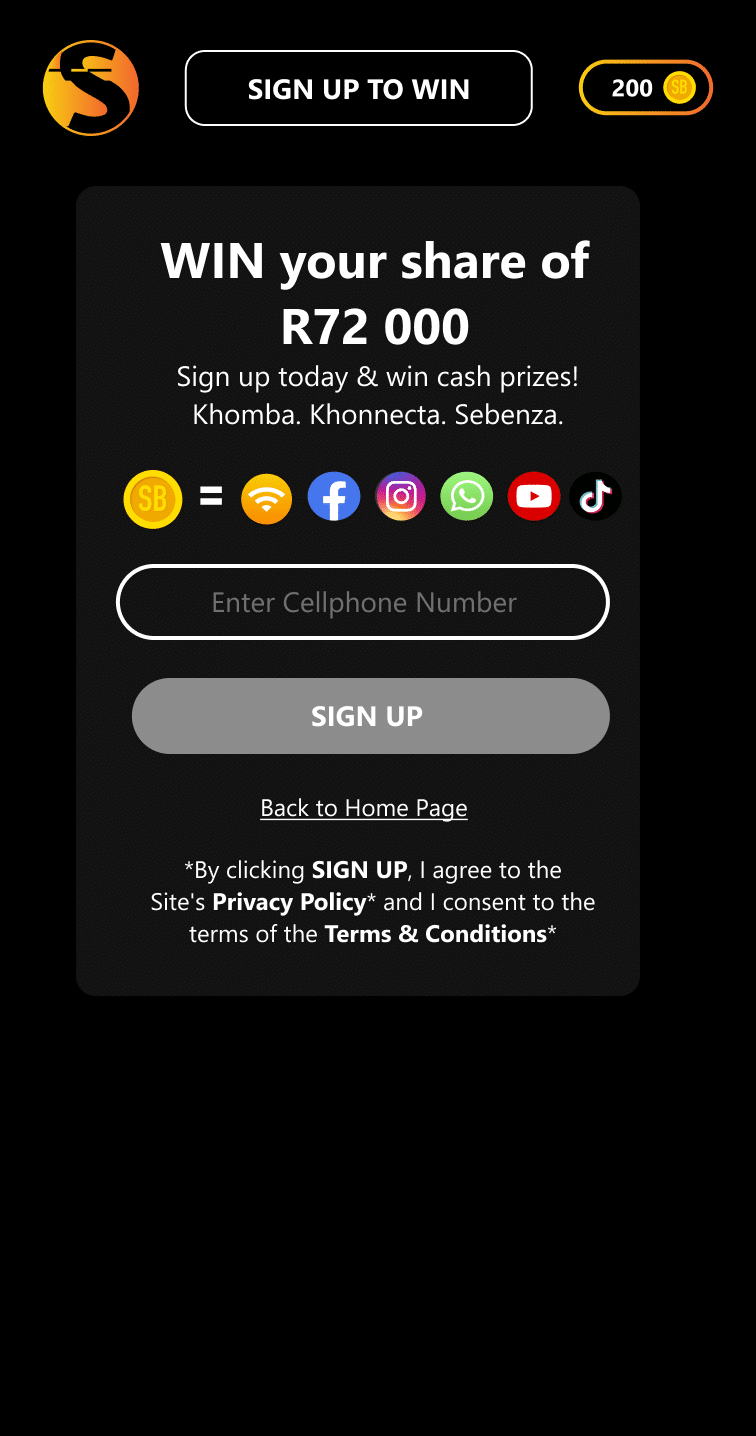756x1436 pixels.
Task: Click the equals sign between the icons
Action: (211, 497)
